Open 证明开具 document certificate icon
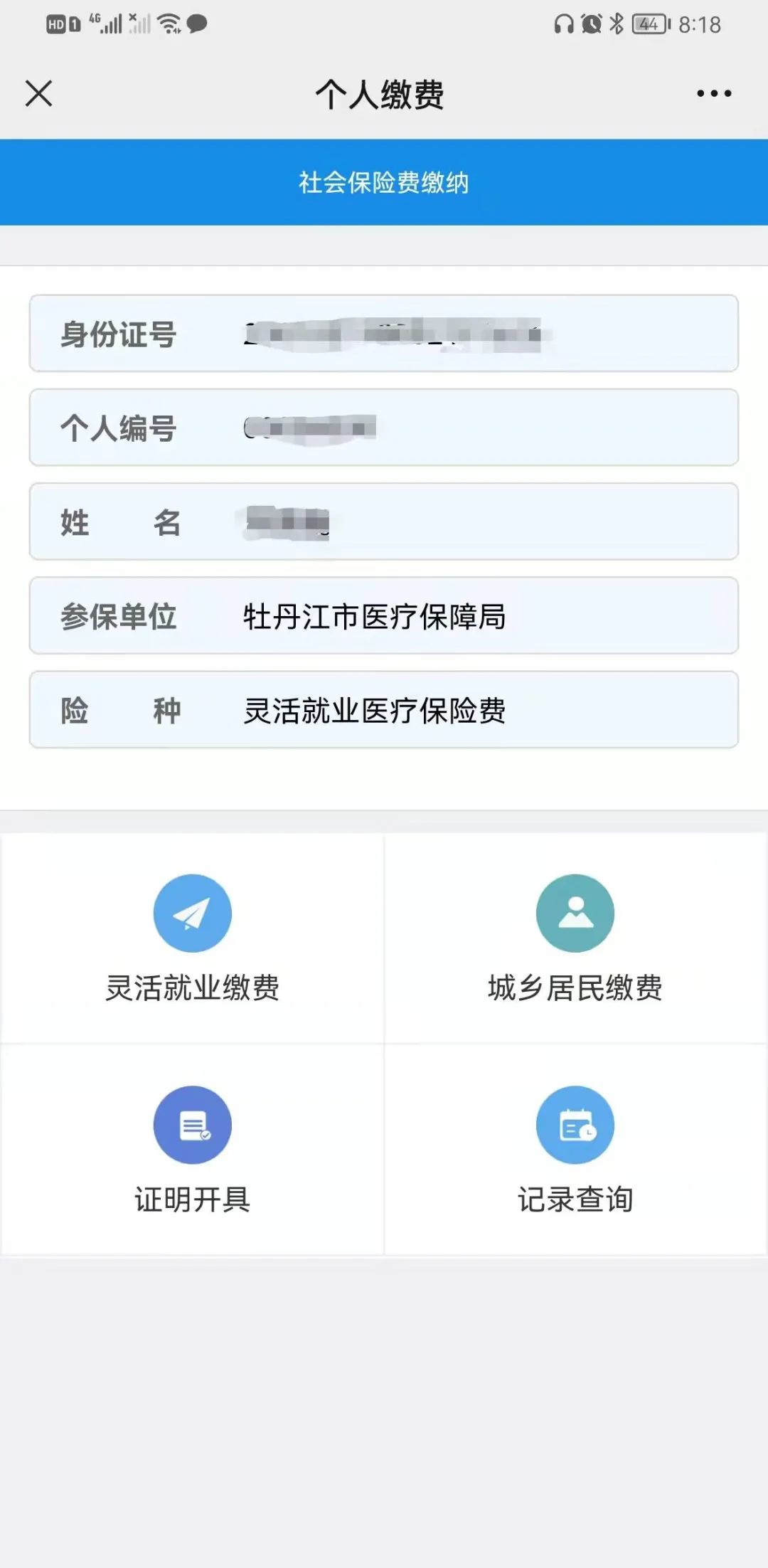 point(192,1124)
